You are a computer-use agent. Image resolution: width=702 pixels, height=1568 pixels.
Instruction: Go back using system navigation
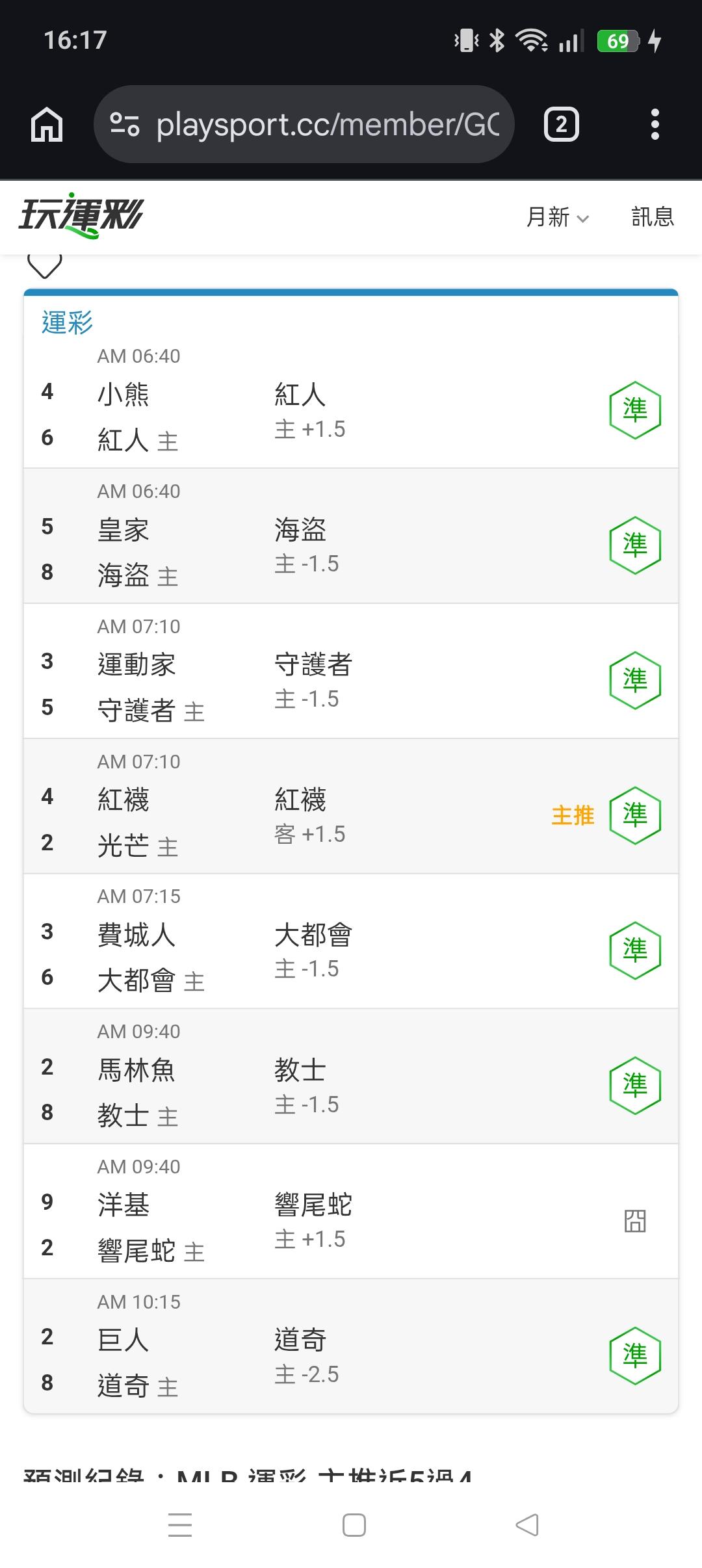coord(527,1524)
